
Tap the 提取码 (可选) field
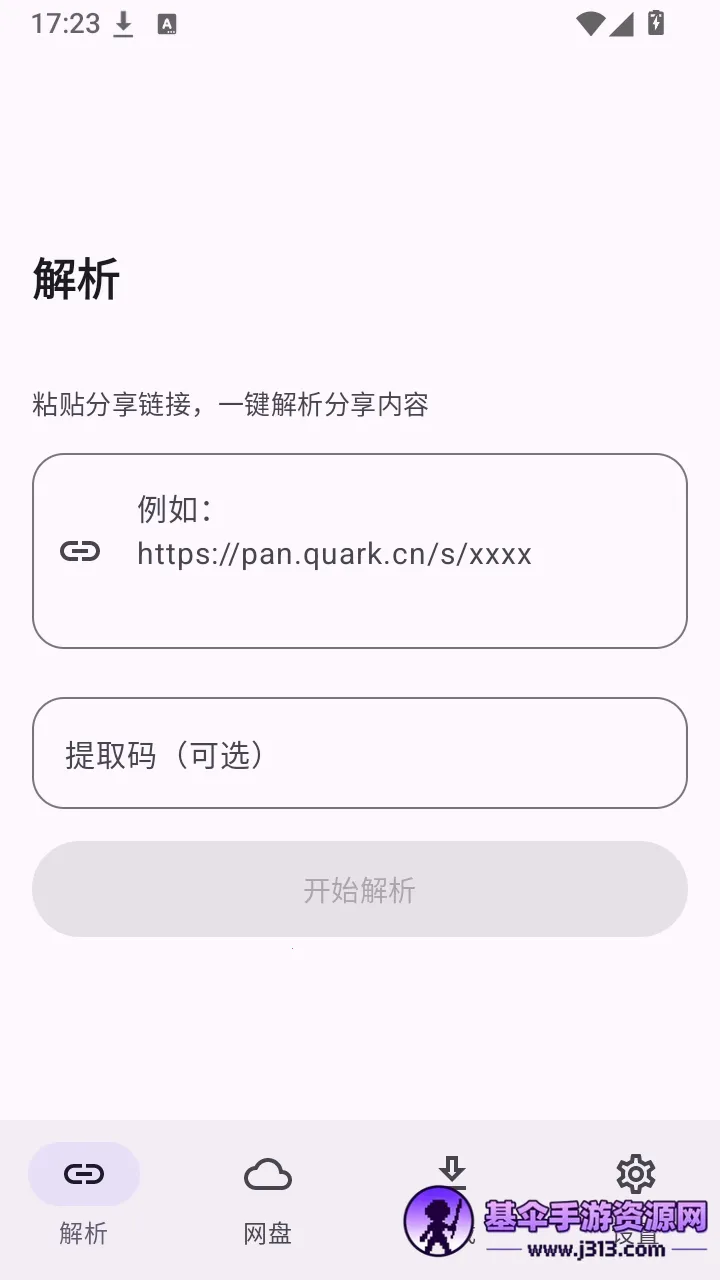(x=360, y=753)
